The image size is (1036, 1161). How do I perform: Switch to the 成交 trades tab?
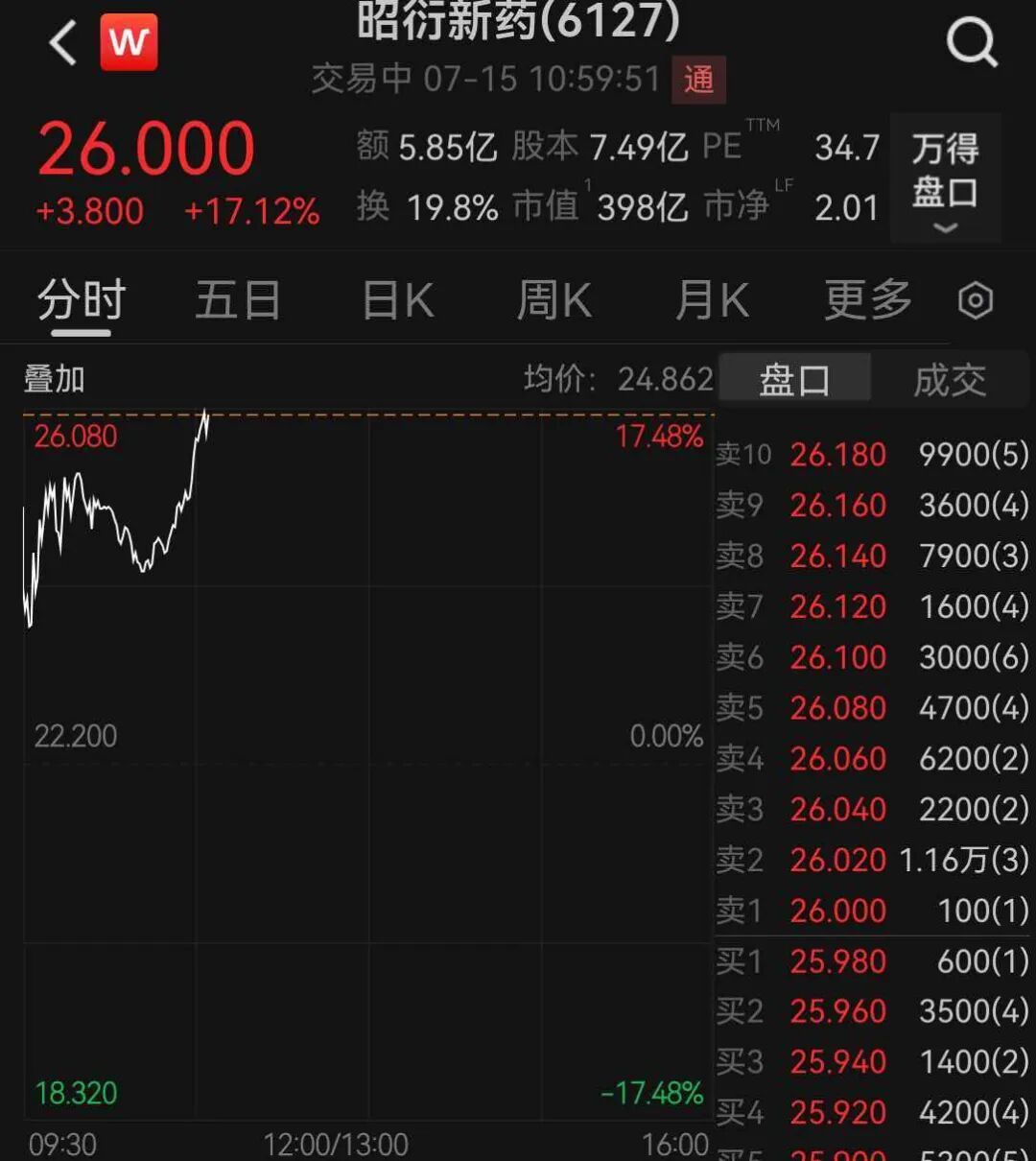950,380
